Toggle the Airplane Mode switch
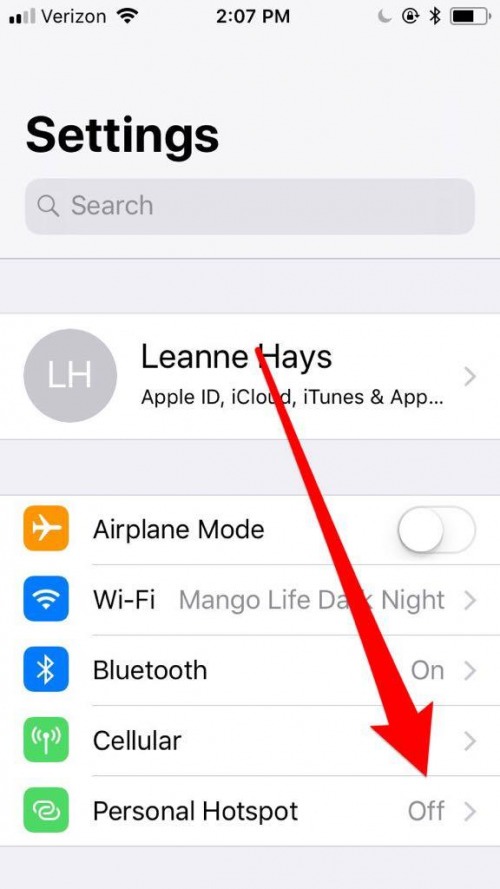This screenshot has height=889, width=500. click(x=436, y=530)
